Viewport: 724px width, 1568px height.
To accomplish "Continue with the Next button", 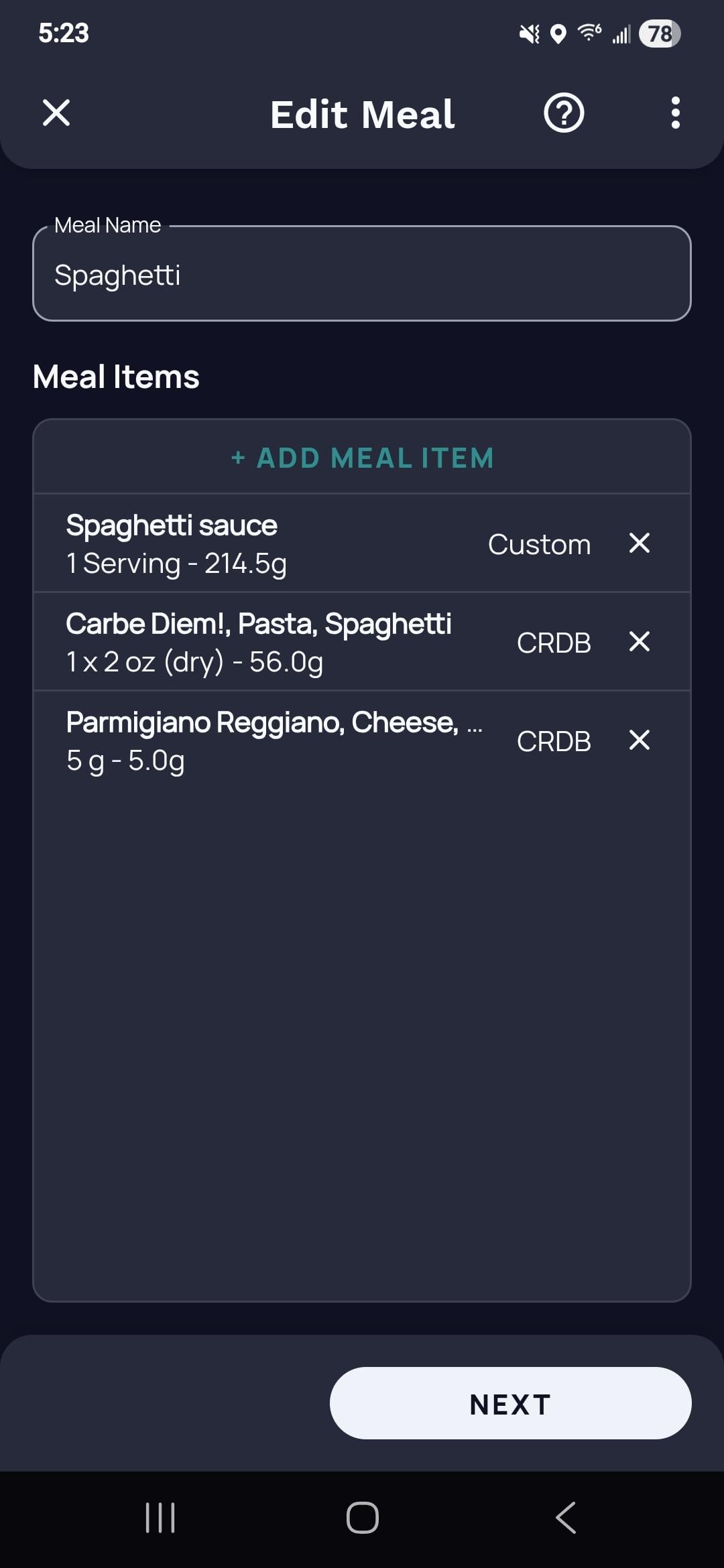I will [510, 1404].
